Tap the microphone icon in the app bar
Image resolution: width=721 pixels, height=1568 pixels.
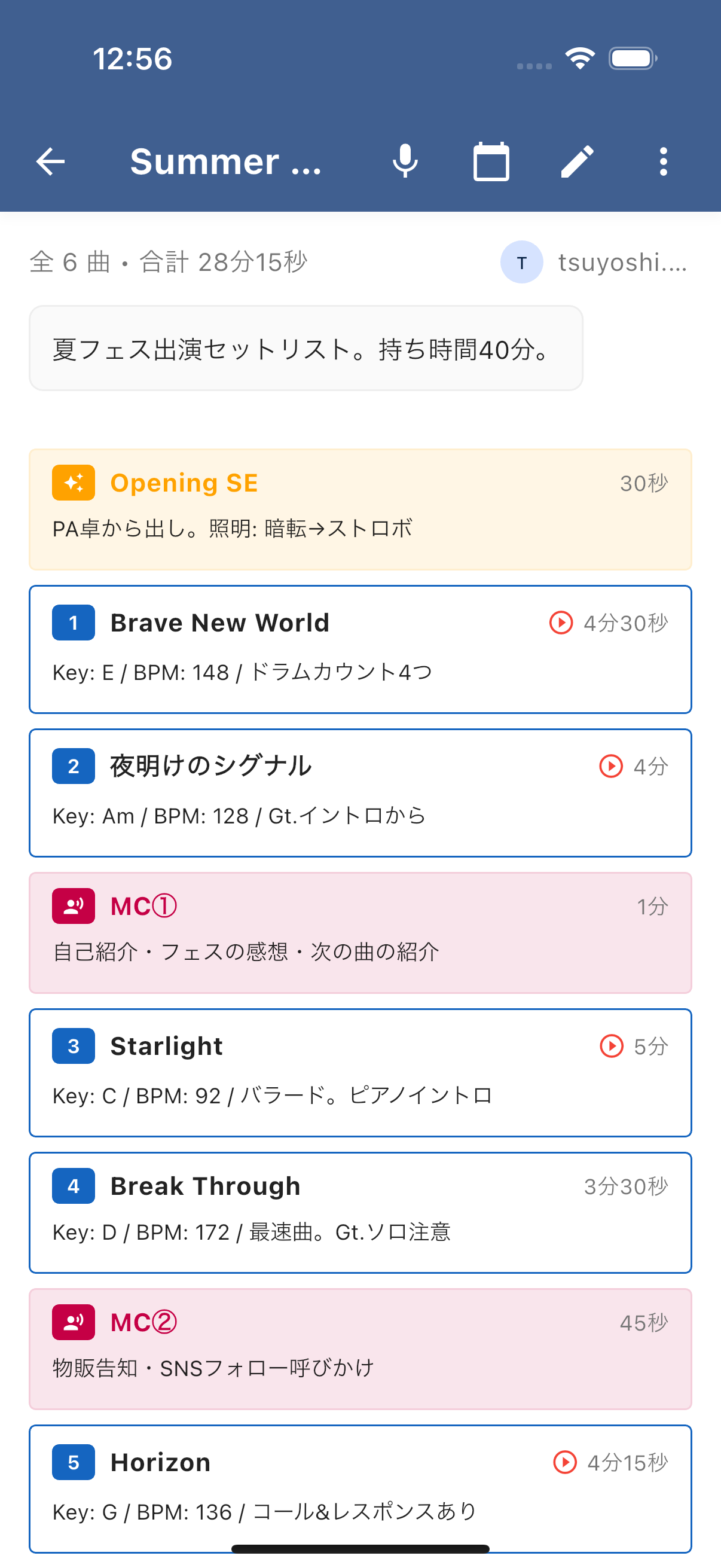[405, 162]
